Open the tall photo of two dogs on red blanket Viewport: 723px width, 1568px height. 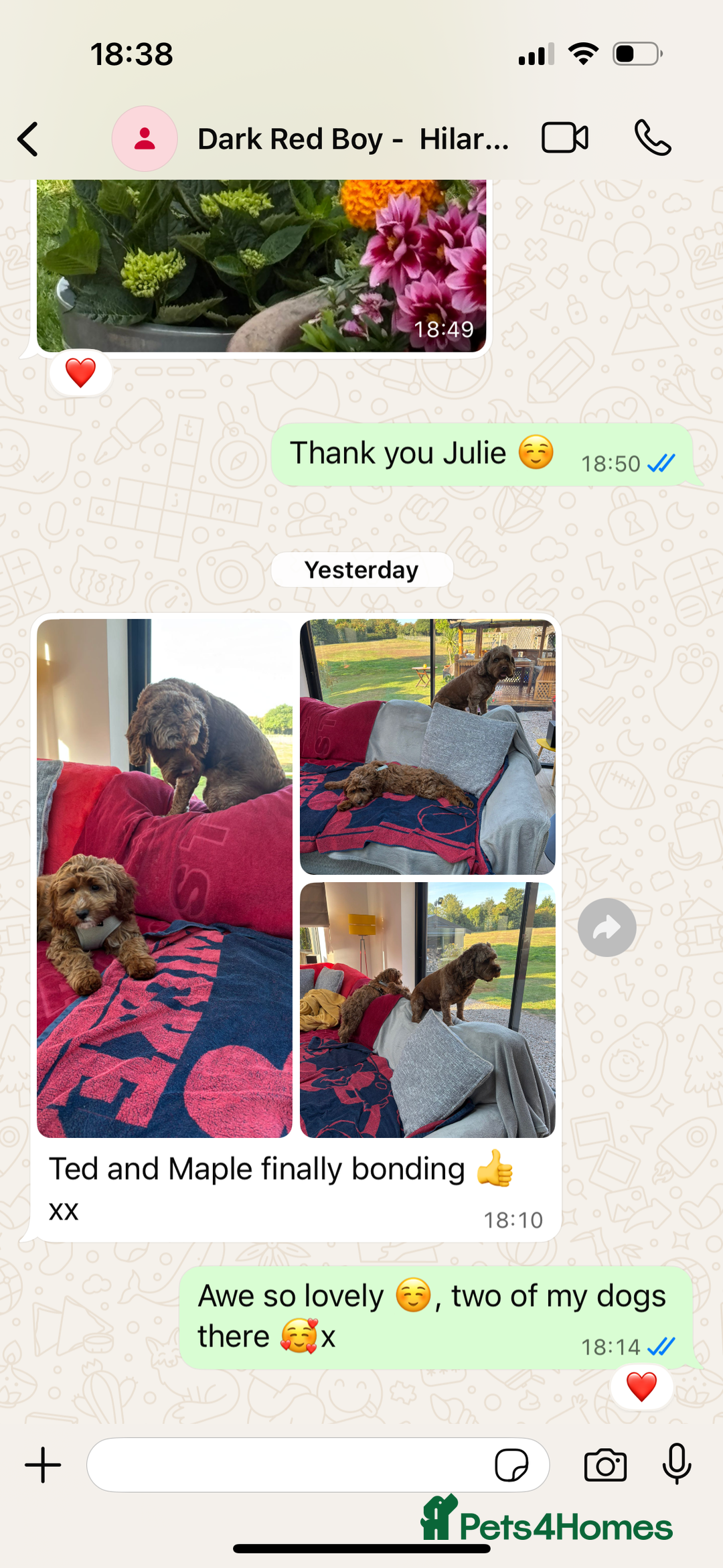tap(165, 878)
